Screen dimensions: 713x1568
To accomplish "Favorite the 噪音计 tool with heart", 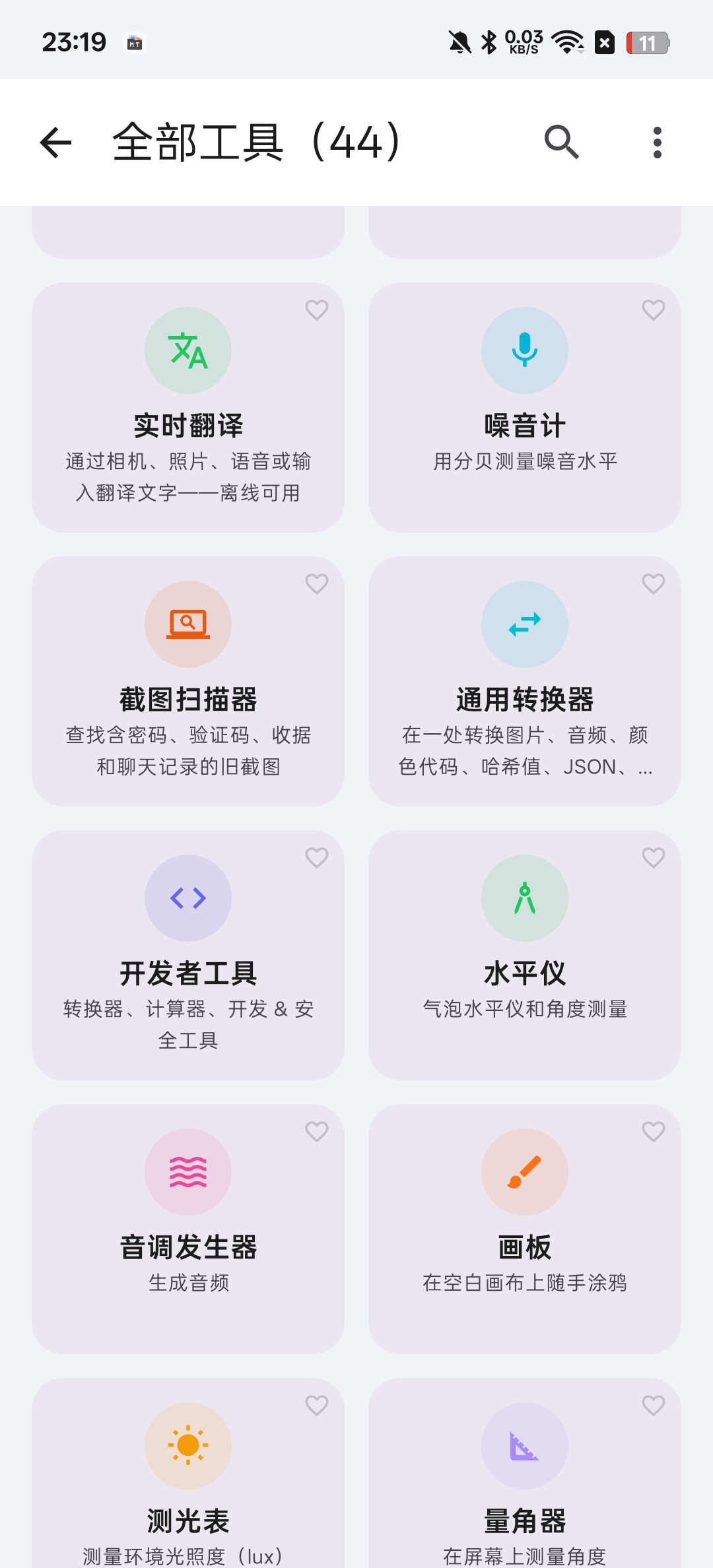I will [x=654, y=310].
